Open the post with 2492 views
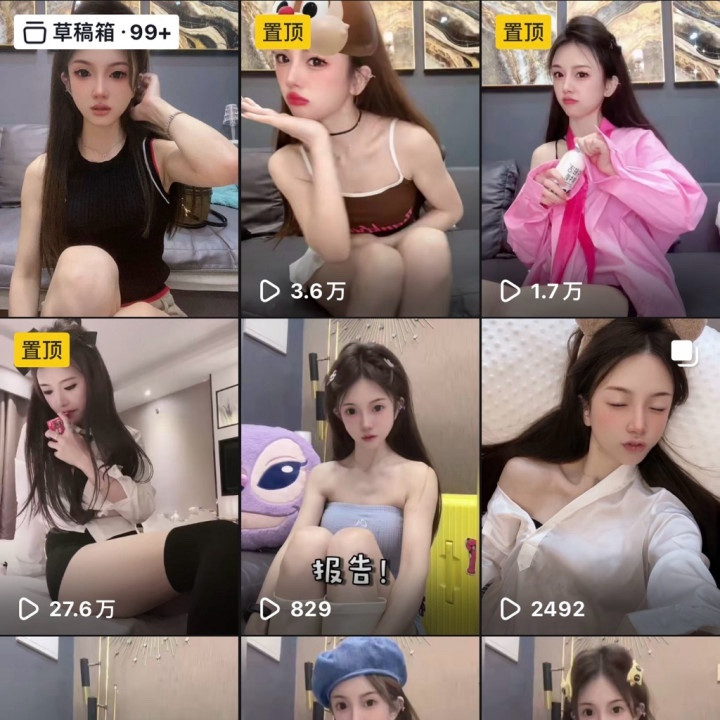 600,476
